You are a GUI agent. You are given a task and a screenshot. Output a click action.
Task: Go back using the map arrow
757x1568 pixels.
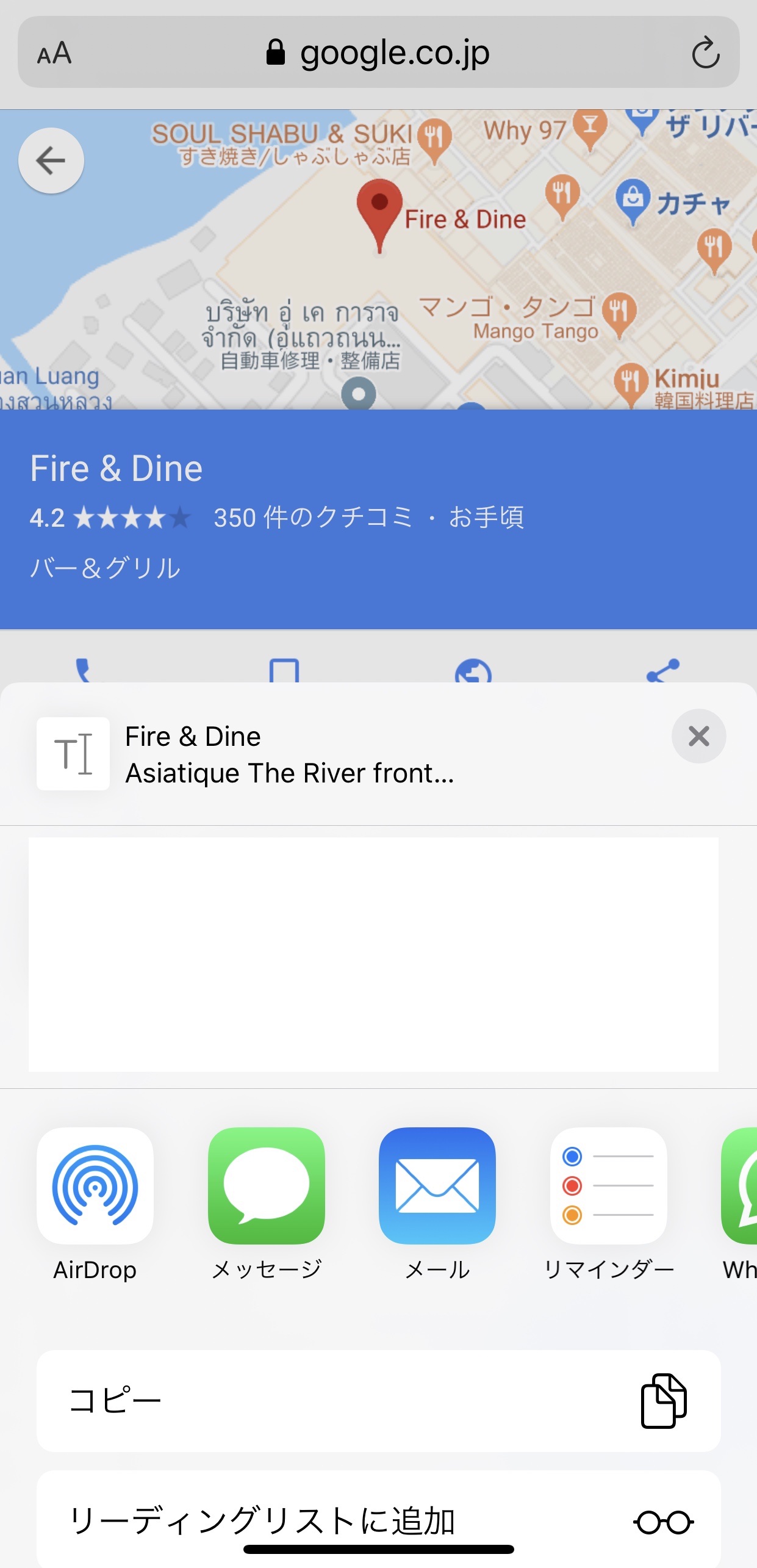click(x=51, y=161)
